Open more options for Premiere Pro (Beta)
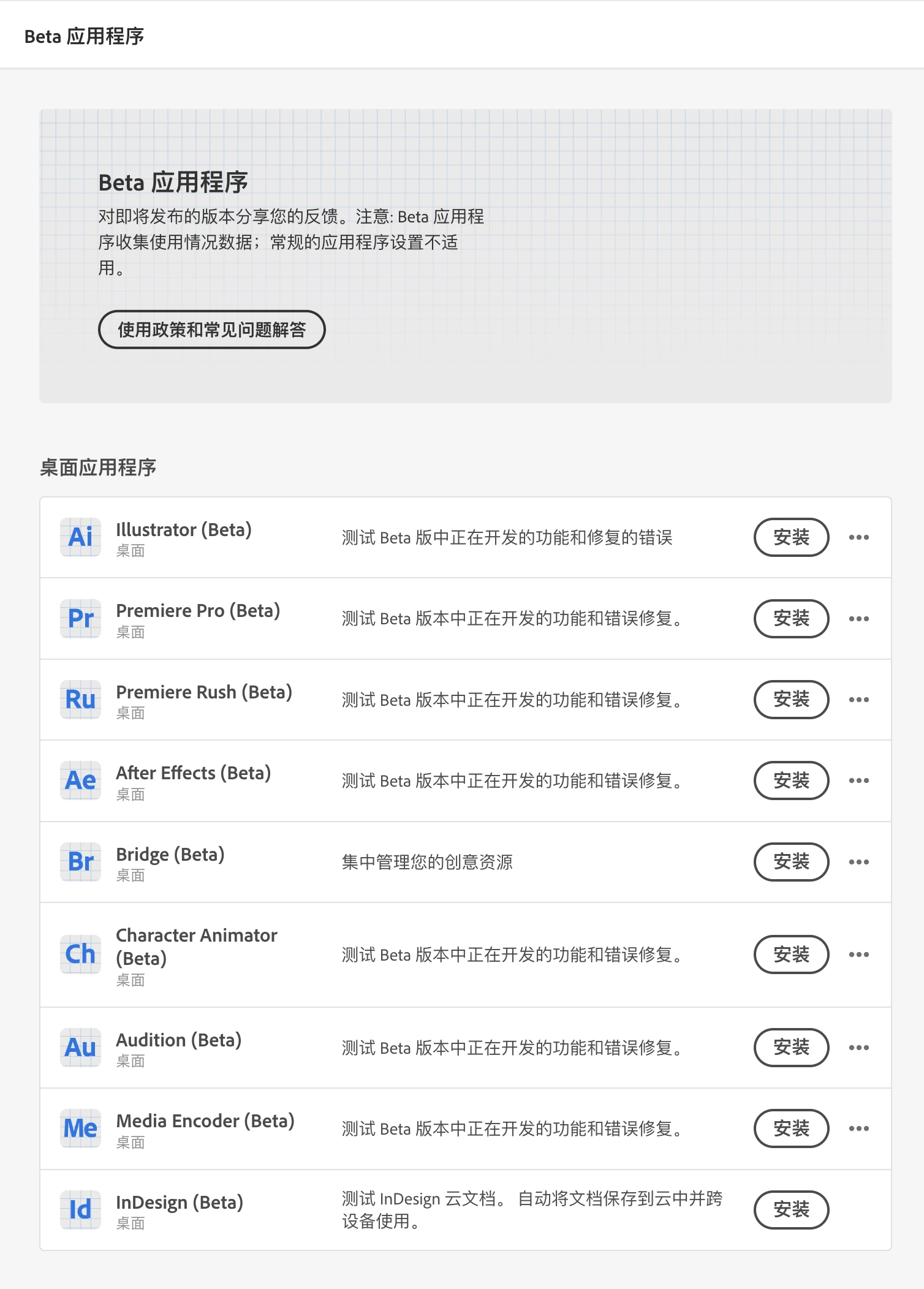This screenshot has height=1289, width=924. (858, 618)
